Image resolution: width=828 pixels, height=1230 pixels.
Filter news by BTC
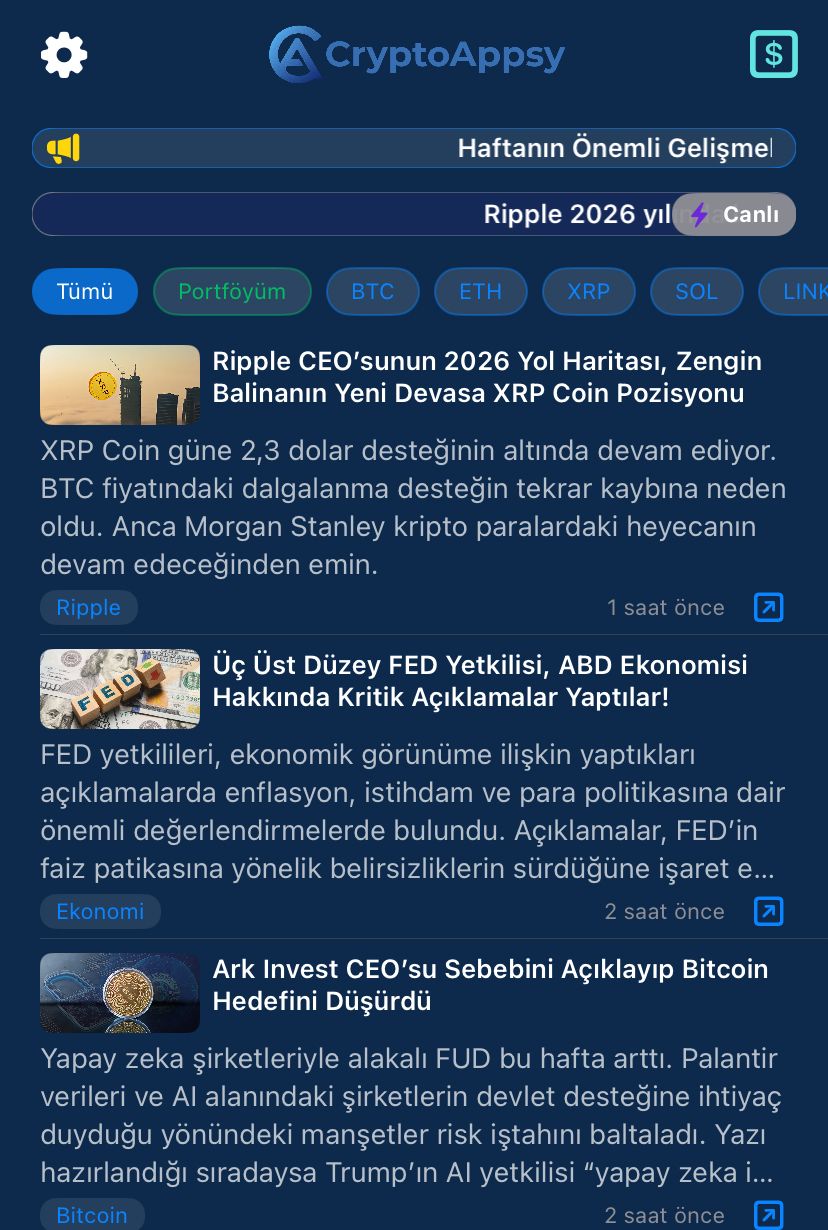click(372, 292)
